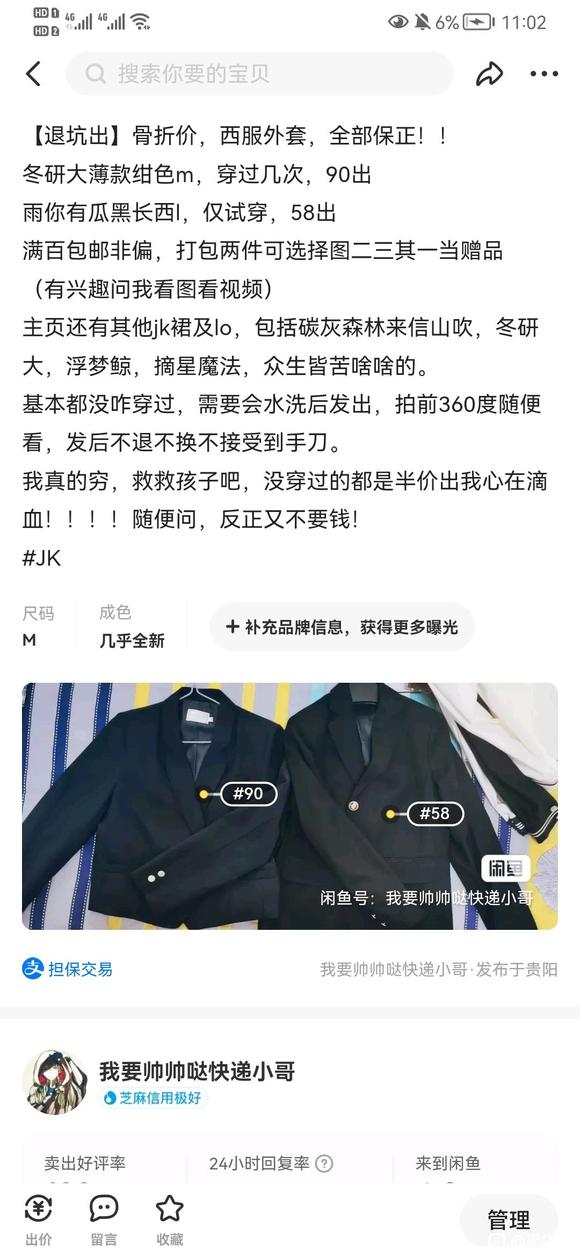
Task: Favorite this item with 收藏 star
Action: click(x=169, y=1220)
